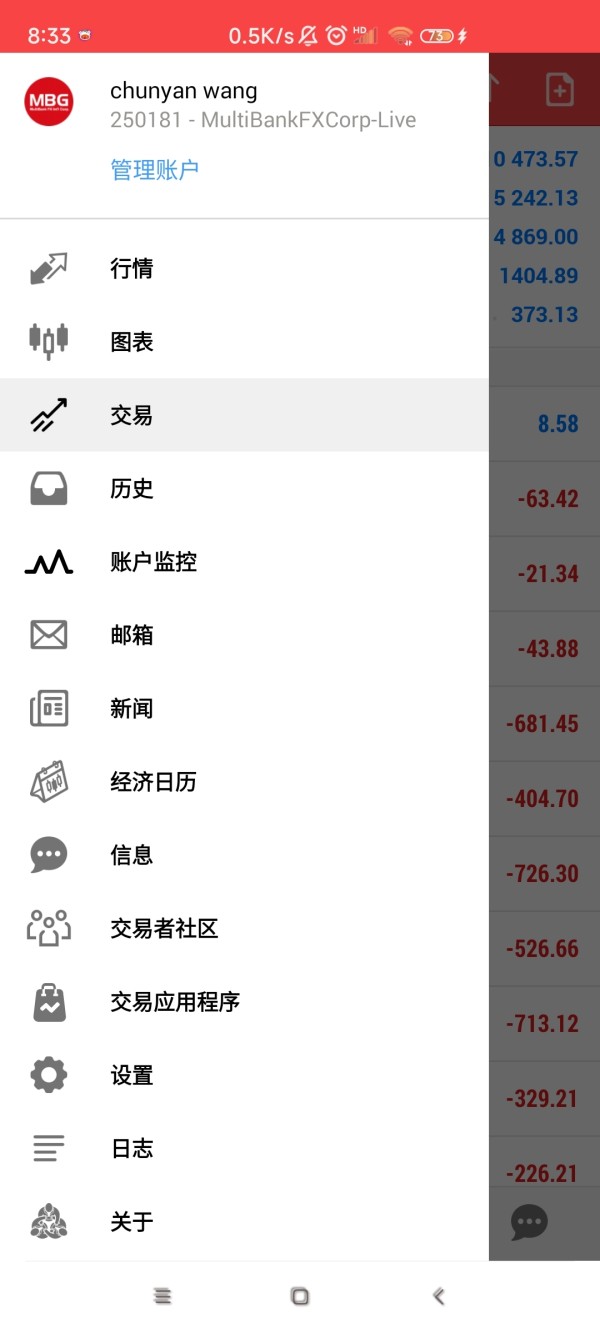Open 经济日历 economic calendar
The width and height of the screenshot is (600, 1333).
pos(244,782)
